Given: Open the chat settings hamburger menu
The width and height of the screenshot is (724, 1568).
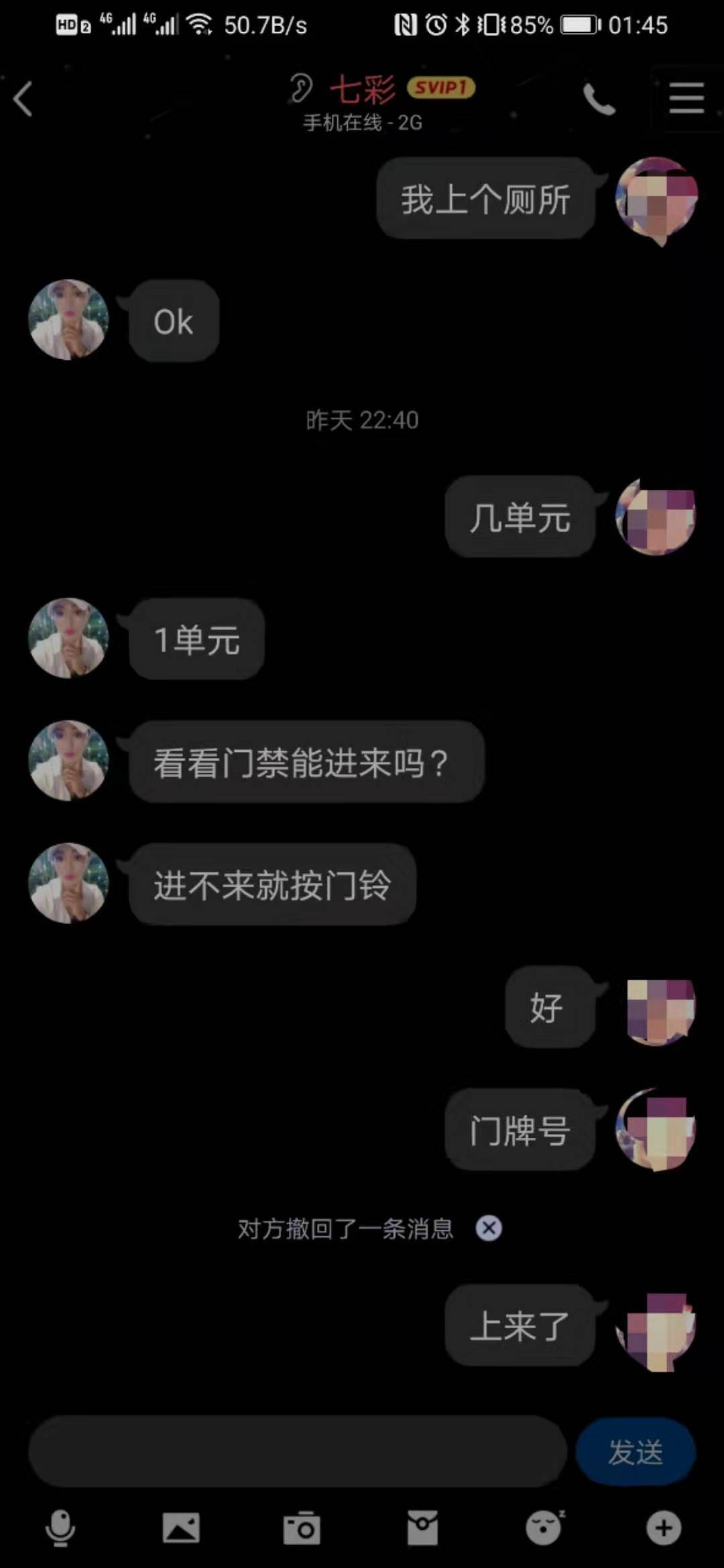Looking at the screenshot, I should [x=686, y=96].
